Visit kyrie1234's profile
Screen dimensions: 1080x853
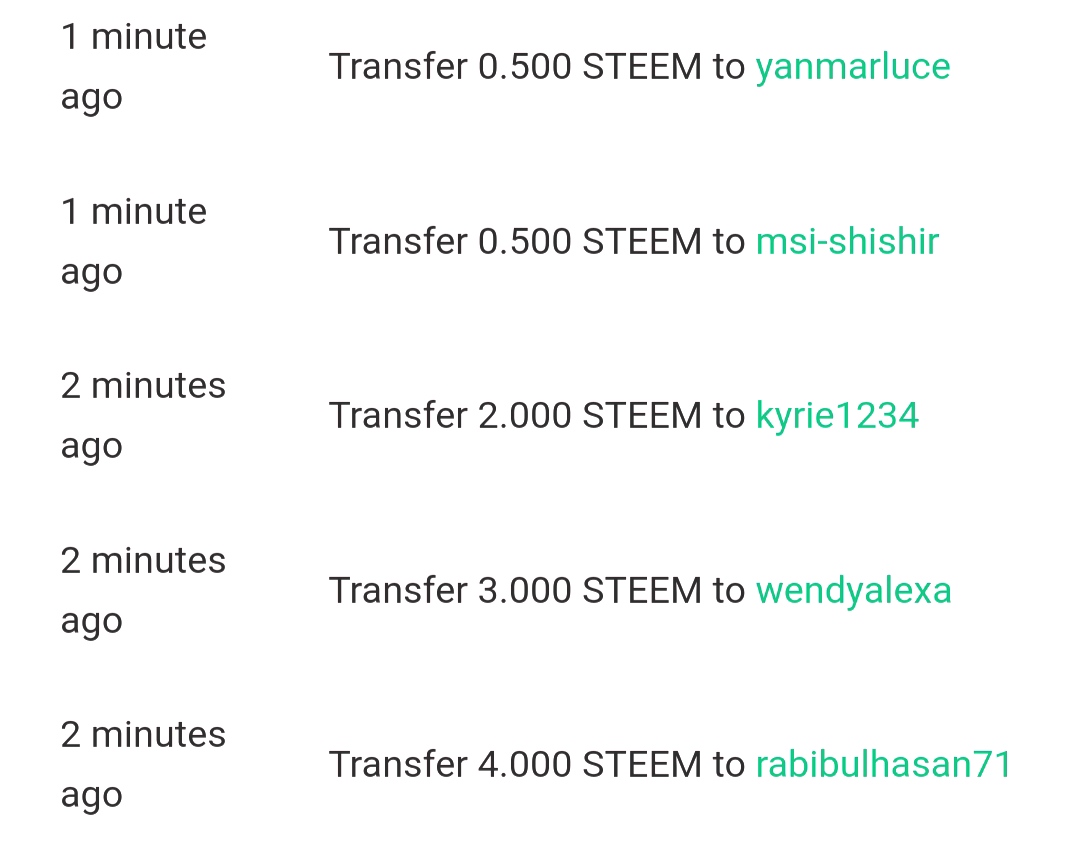click(837, 417)
